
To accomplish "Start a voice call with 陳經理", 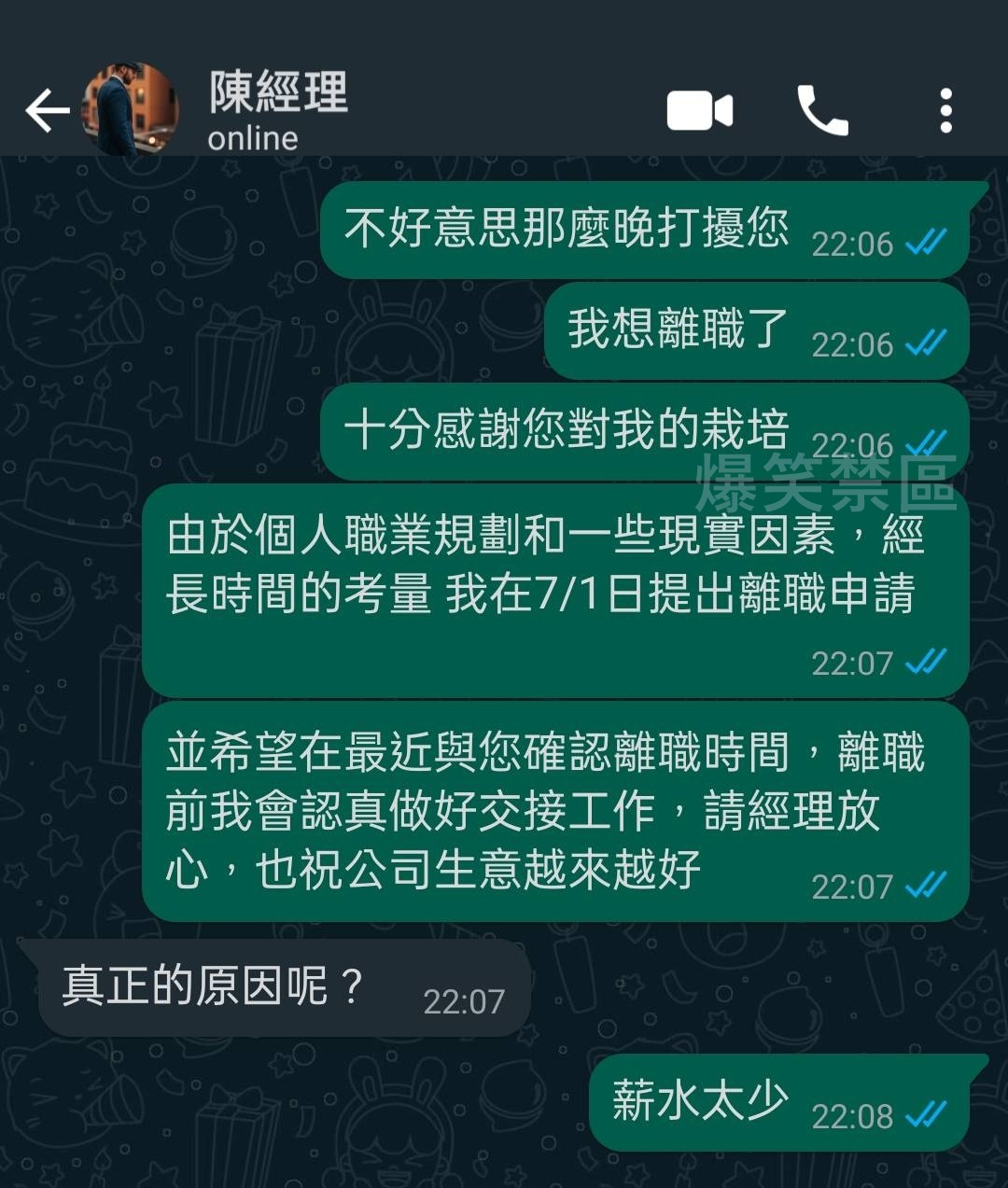I will pyautogui.click(x=821, y=111).
